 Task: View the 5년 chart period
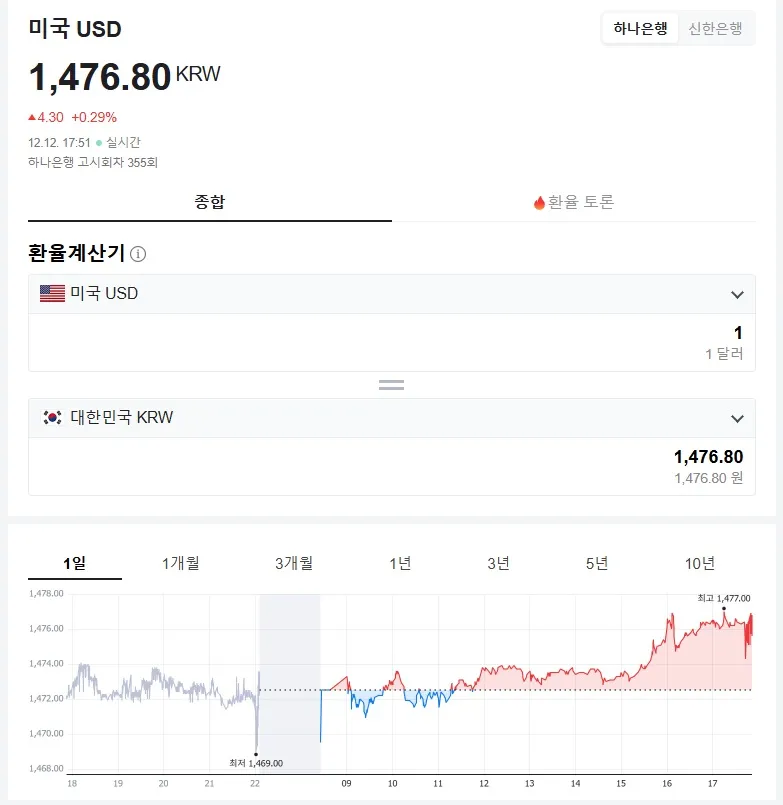pos(597,563)
